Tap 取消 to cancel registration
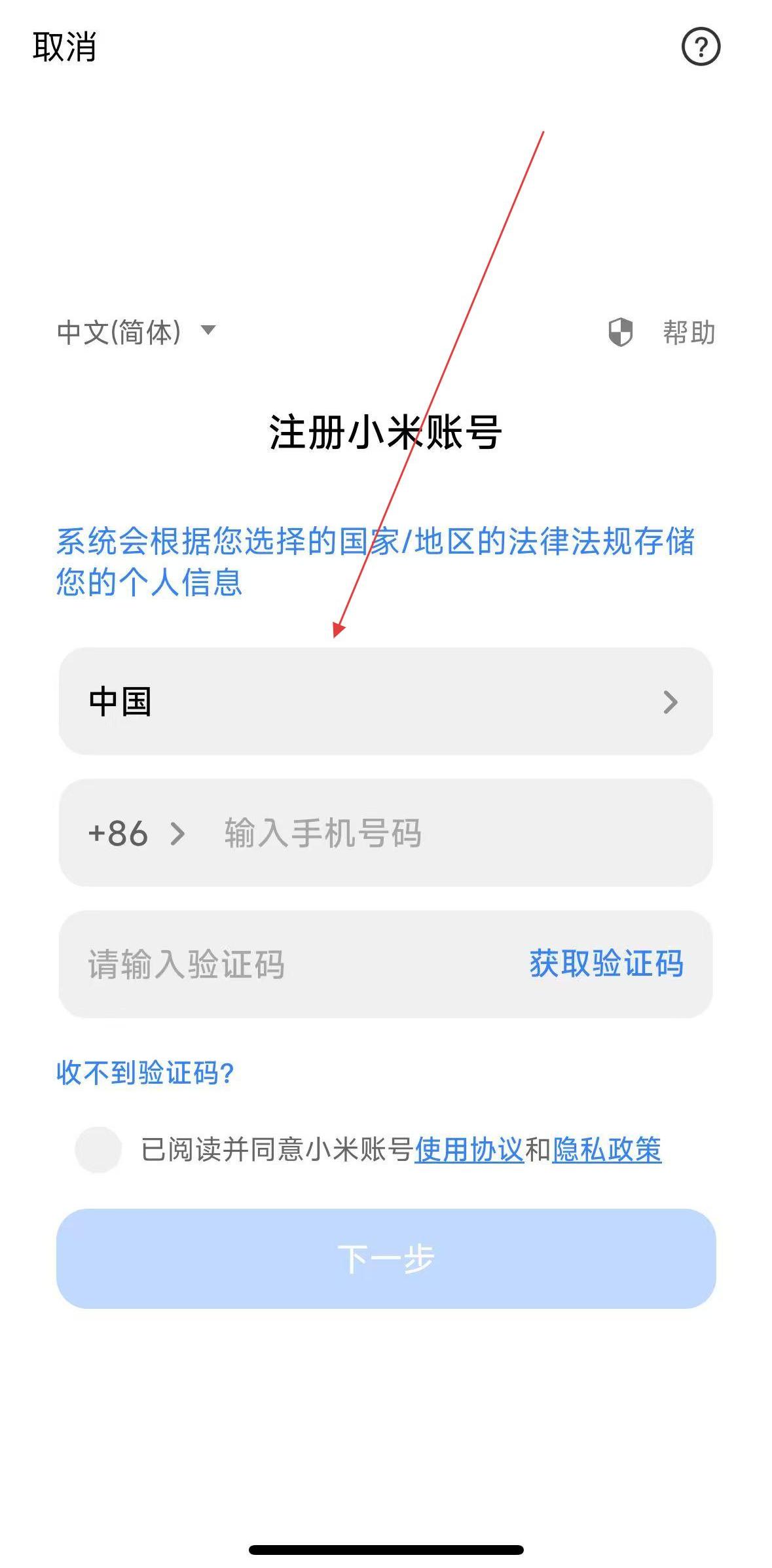The image size is (772, 1568). (x=64, y=47)
